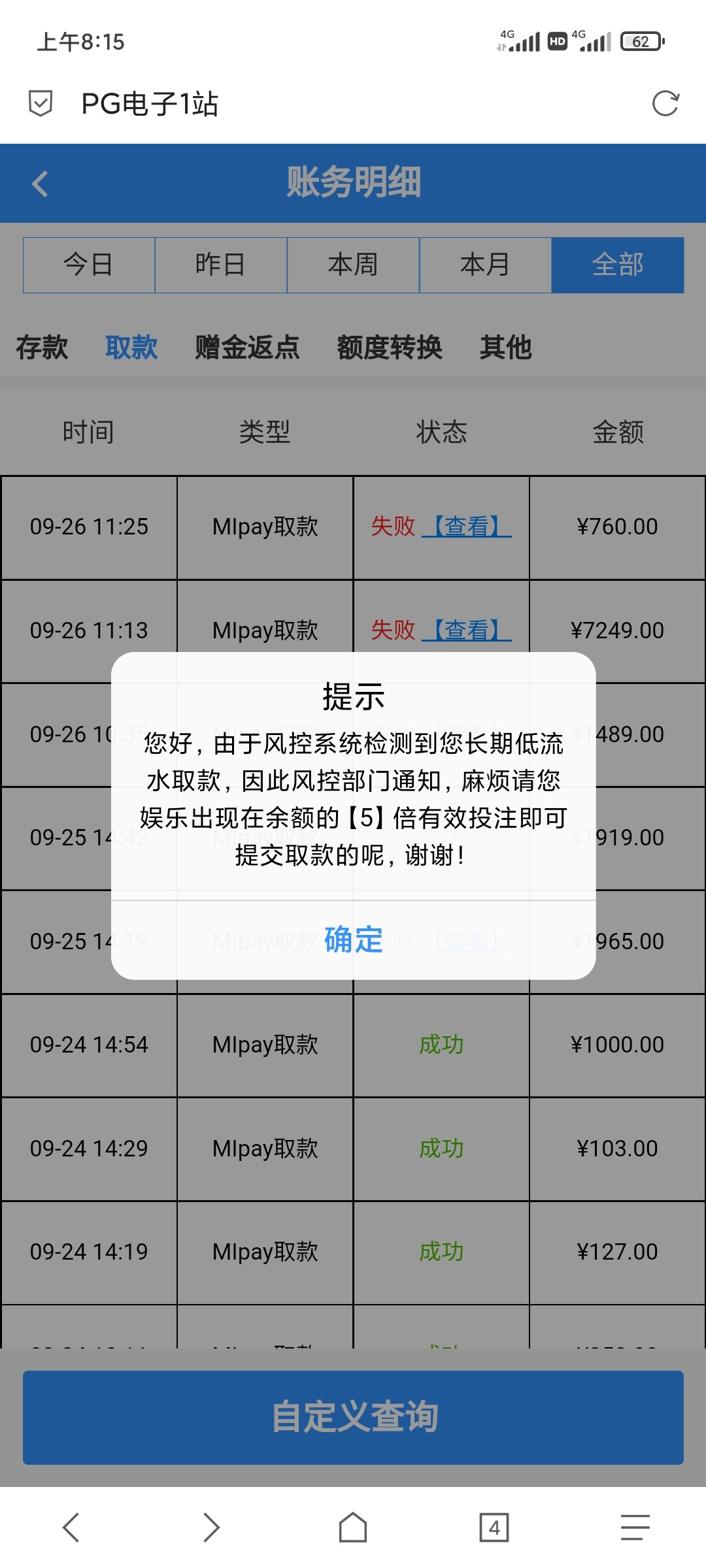Switch to the 赠金返点 category tab
706x1568 pixels.
[x=246, y=348]
